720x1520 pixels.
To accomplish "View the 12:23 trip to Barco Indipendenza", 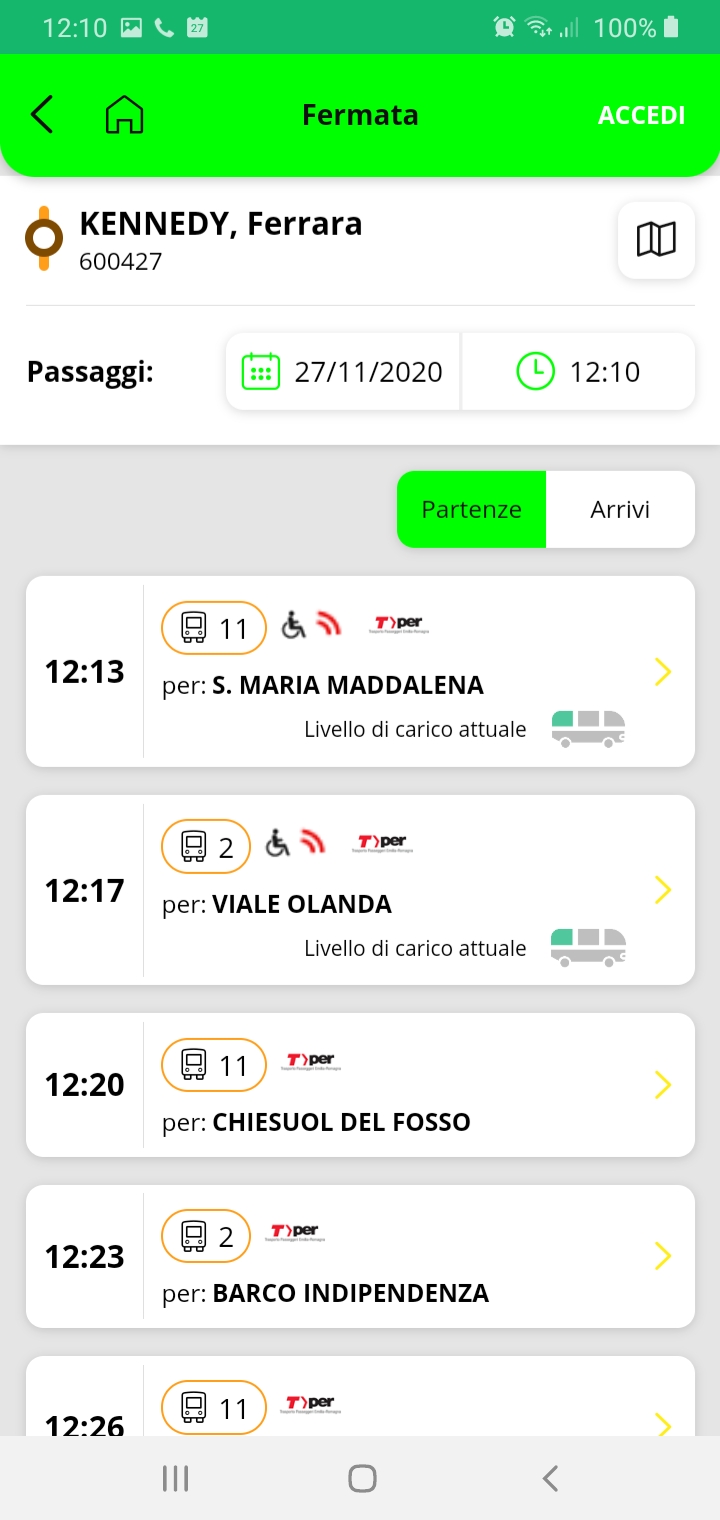I will [x=360, y=1256].
